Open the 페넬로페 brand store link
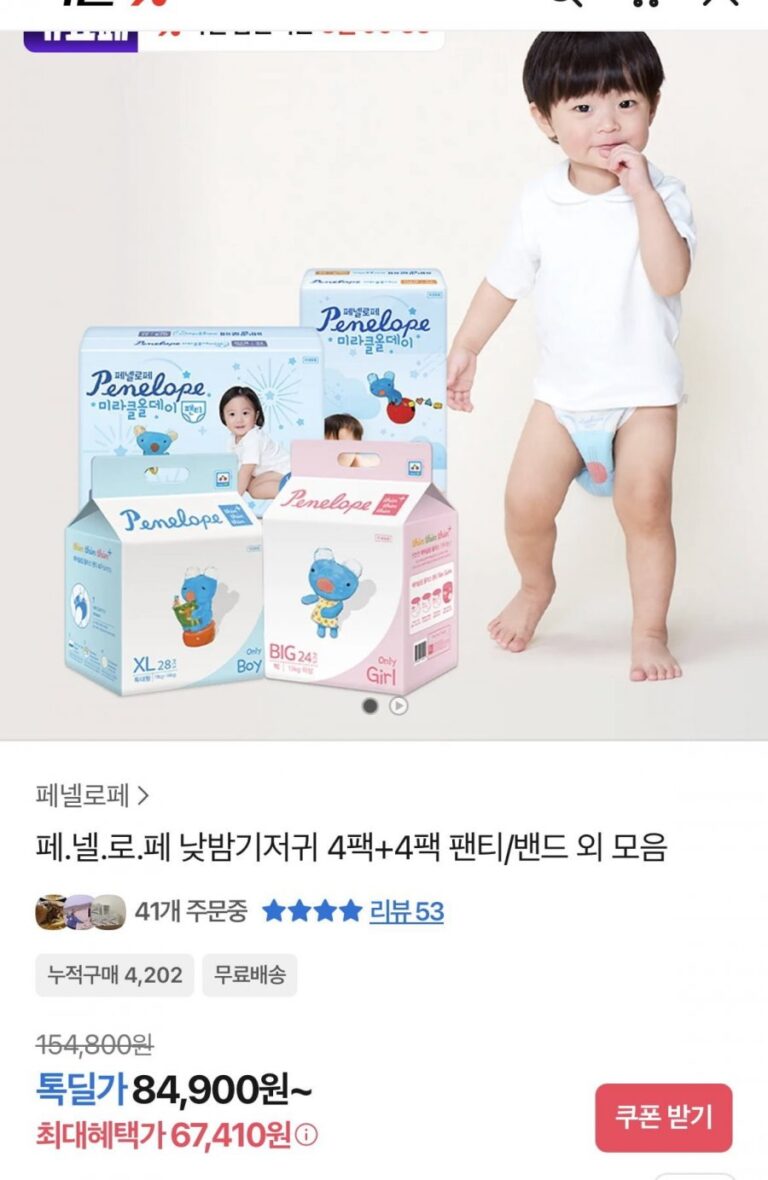The image size is (768, 1180). [92, 796]
